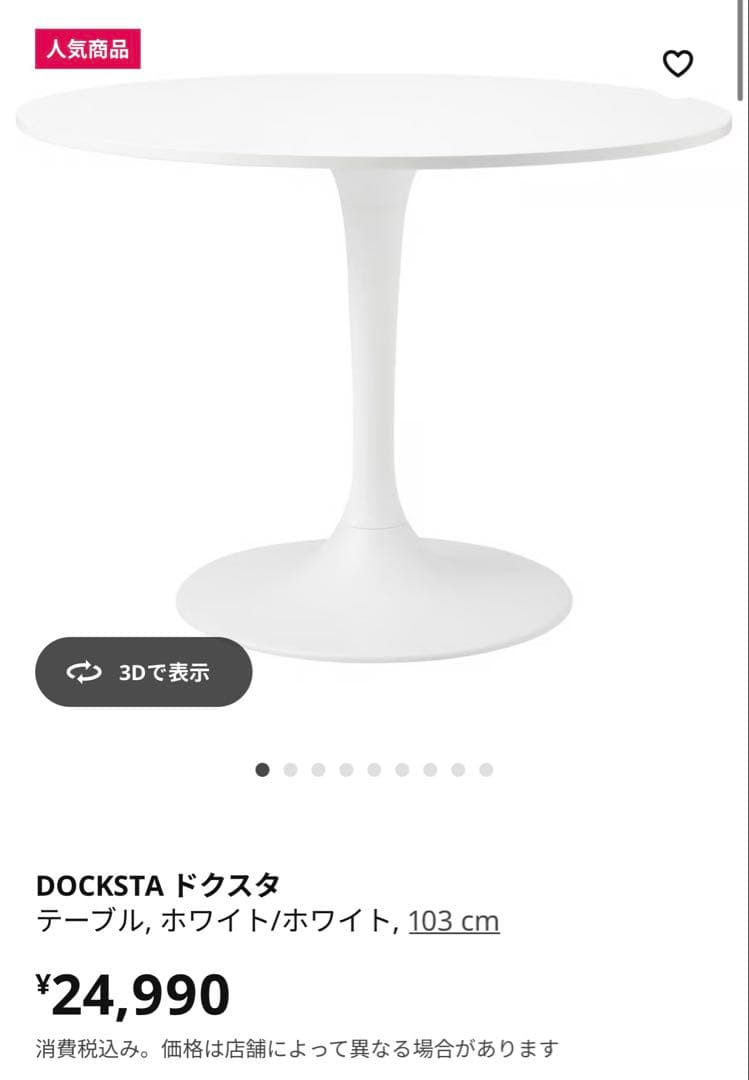Select the second carousel dot
This screenshot has height=1080, width=749.
point(291,769)
